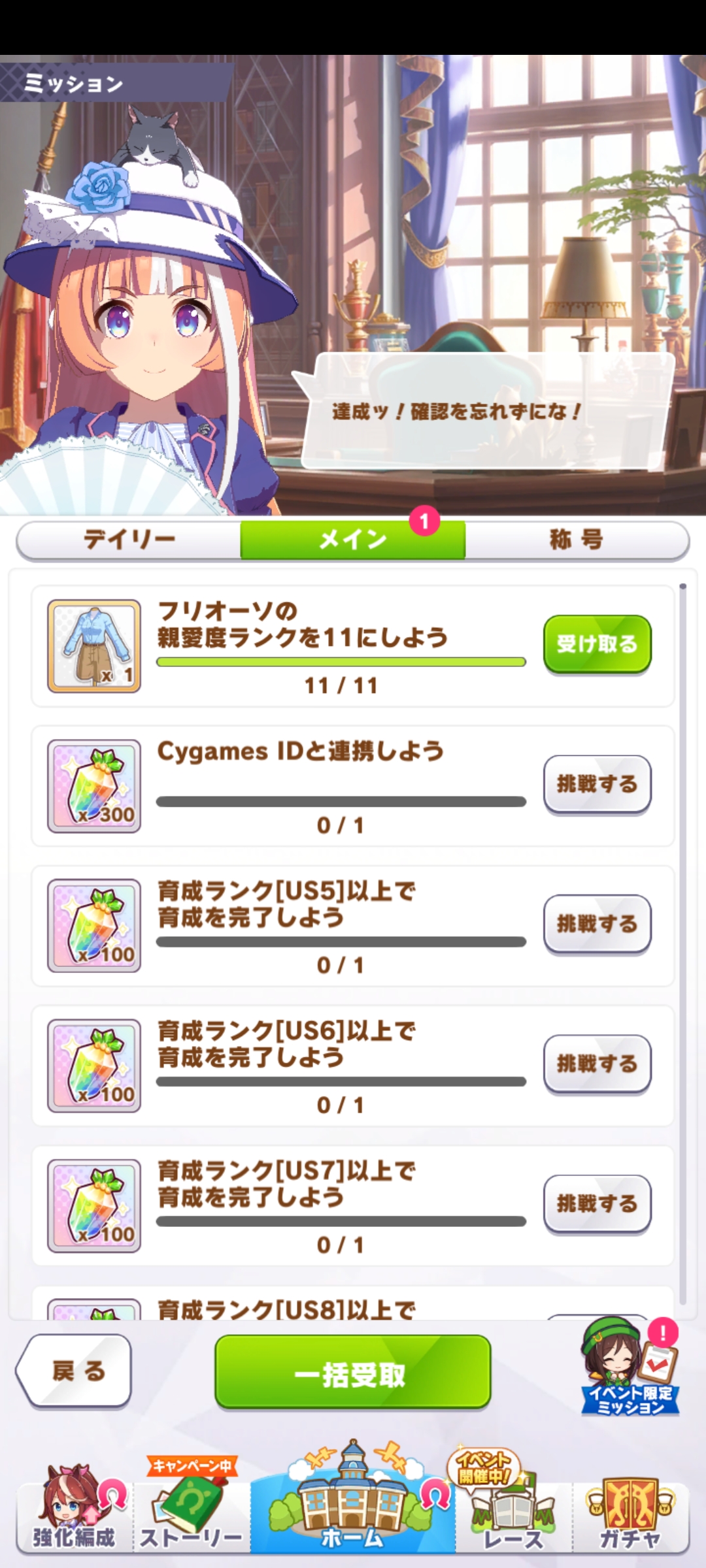
Task: Select the メイン tab
Action: click(x=353, y=540)
